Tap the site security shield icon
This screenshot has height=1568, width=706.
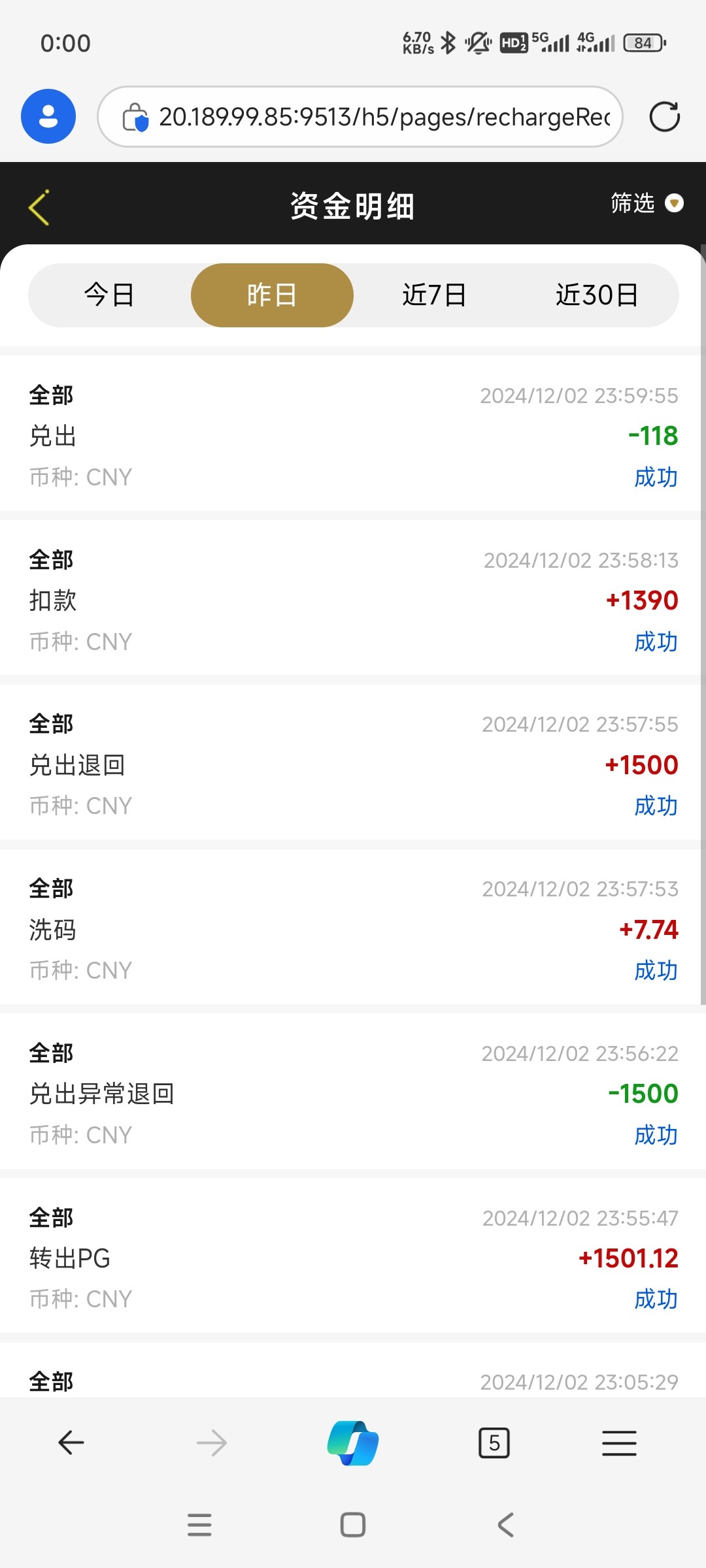click(x=135, y=116)
